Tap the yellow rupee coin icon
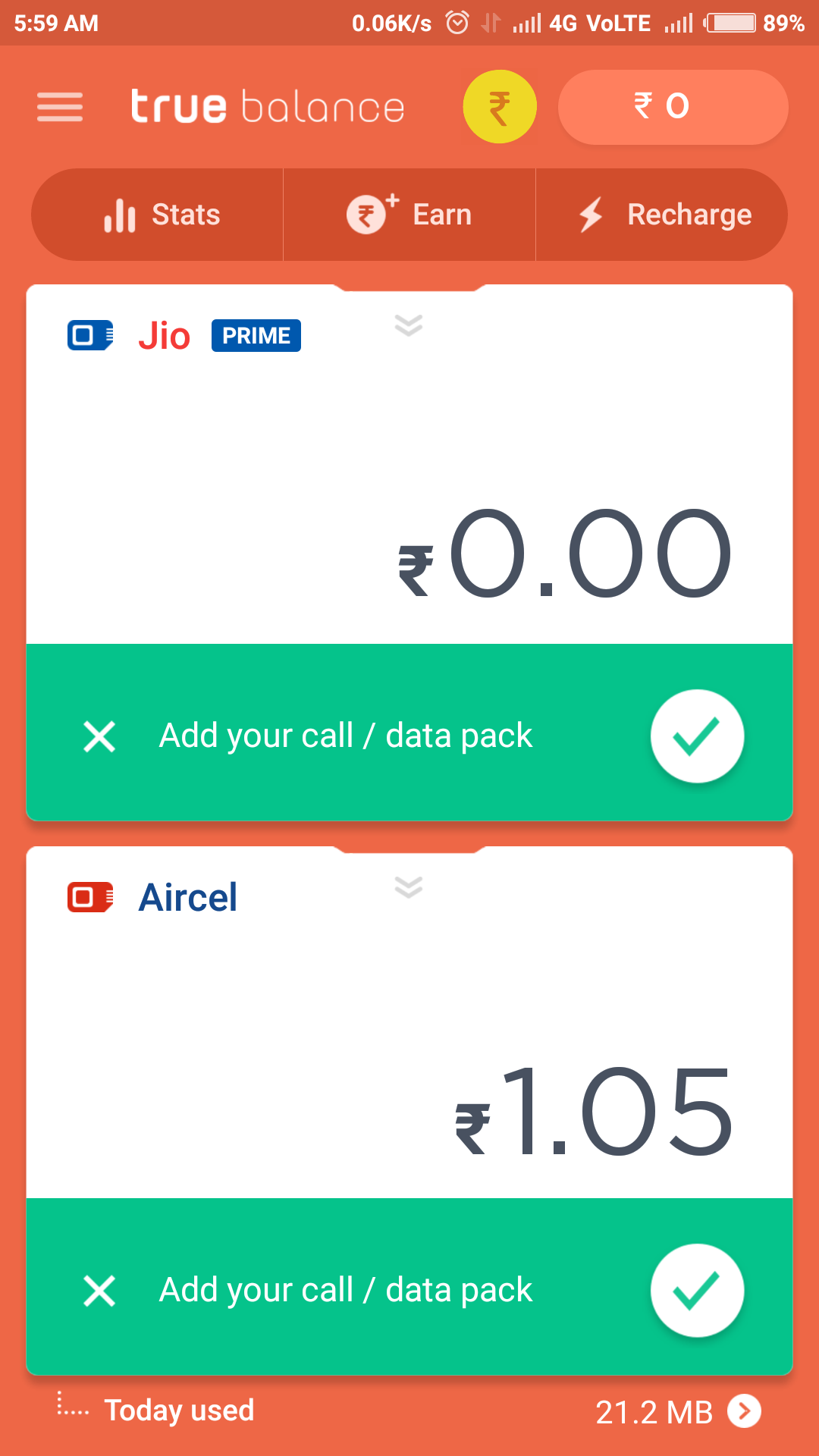The height and width of the screenshot is (1456, 819). tap(500, 107)
